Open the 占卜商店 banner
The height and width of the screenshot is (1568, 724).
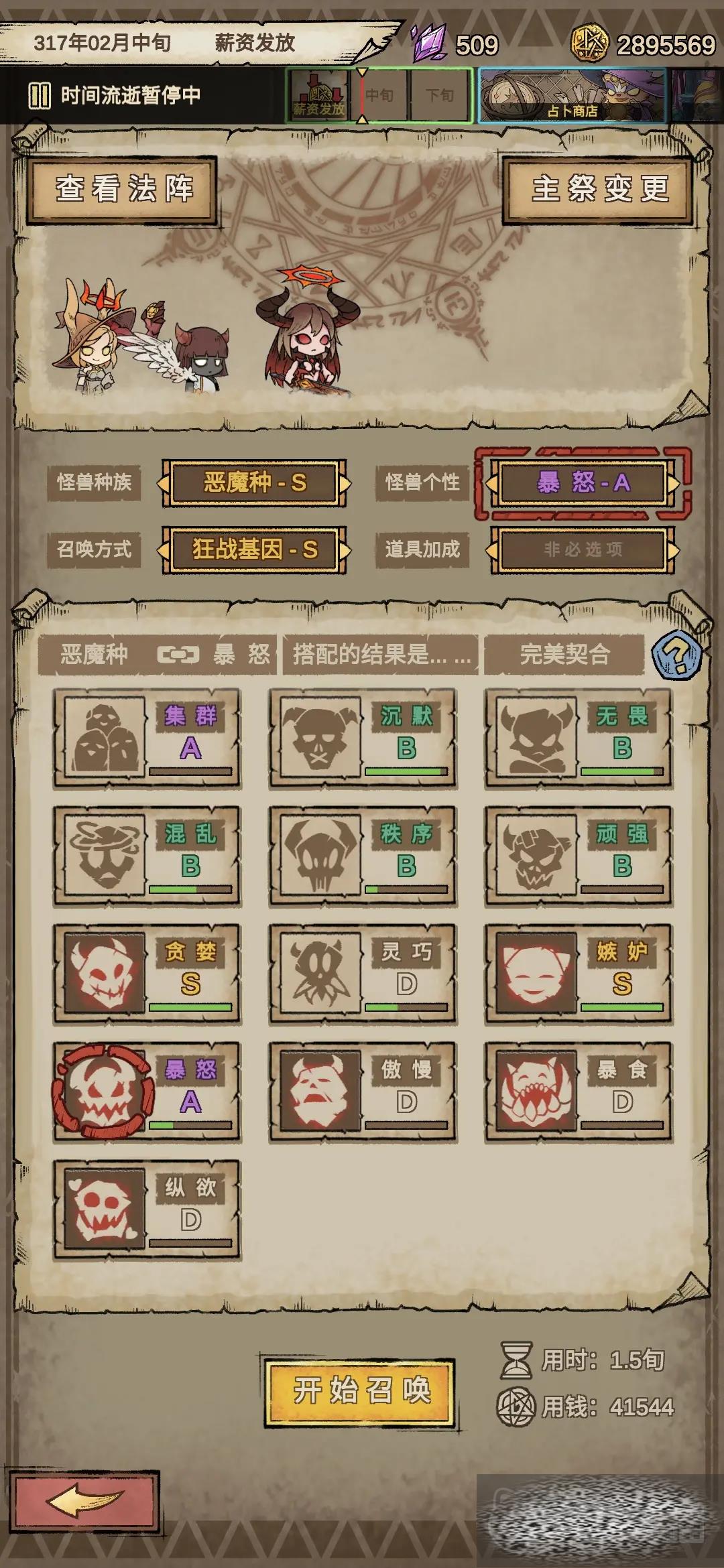point(572,96)
